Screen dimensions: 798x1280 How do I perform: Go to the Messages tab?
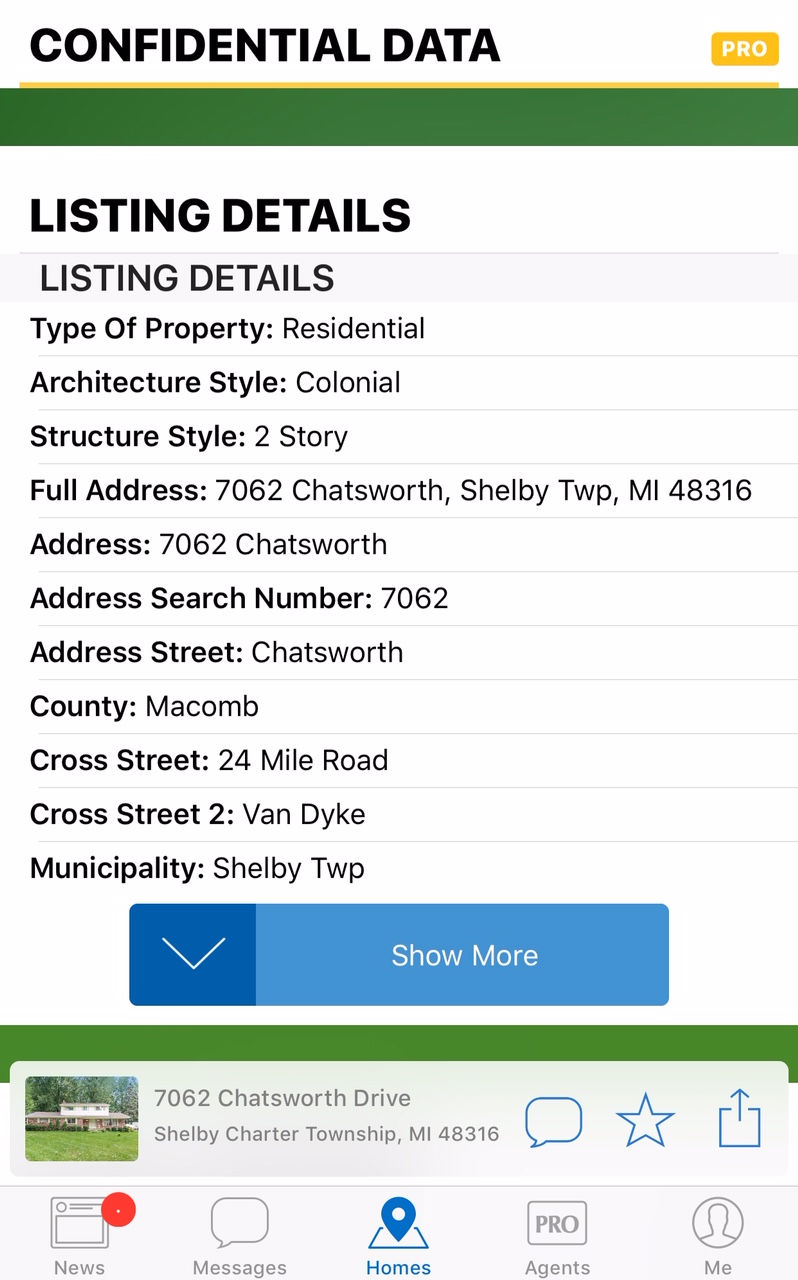(239, 1236)
